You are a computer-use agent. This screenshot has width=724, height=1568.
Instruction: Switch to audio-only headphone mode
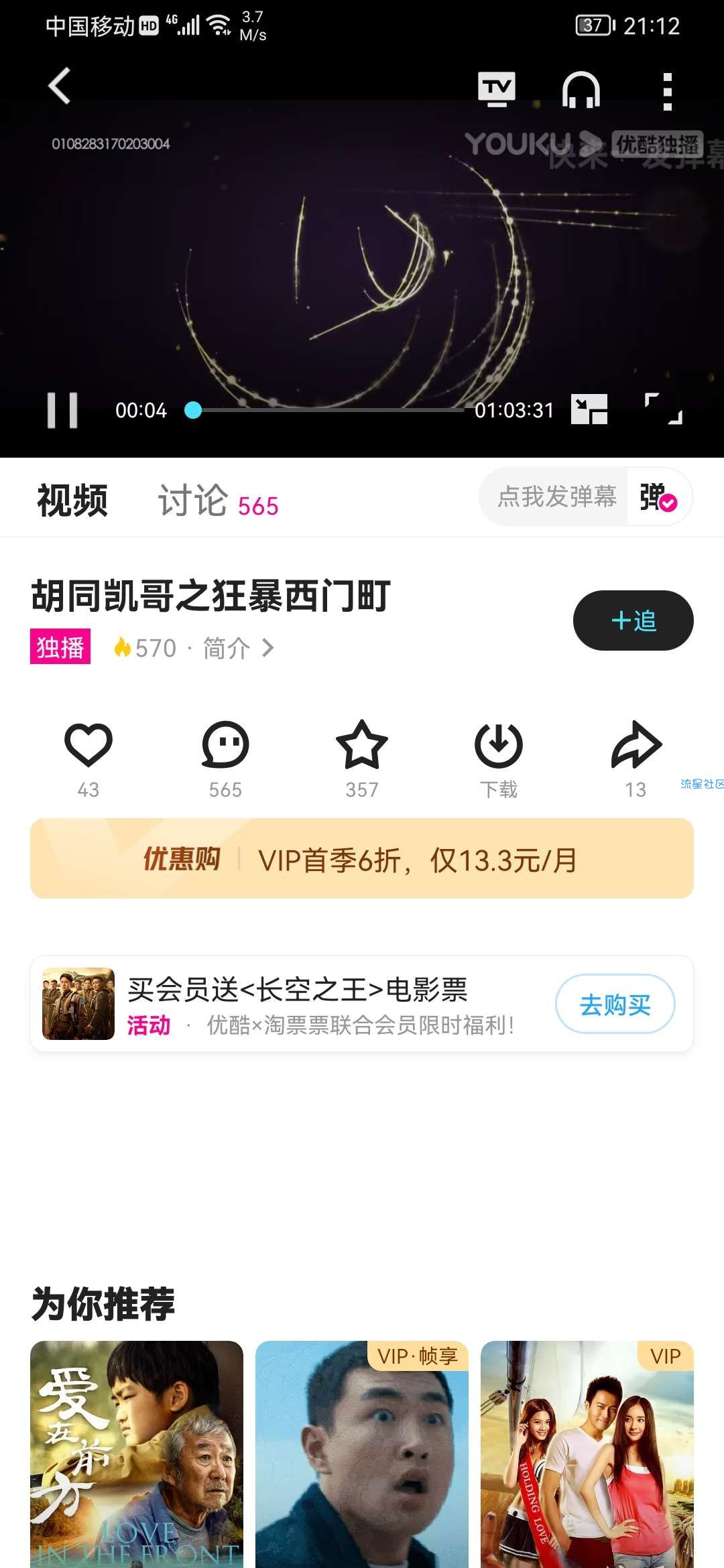coord(581,90)
